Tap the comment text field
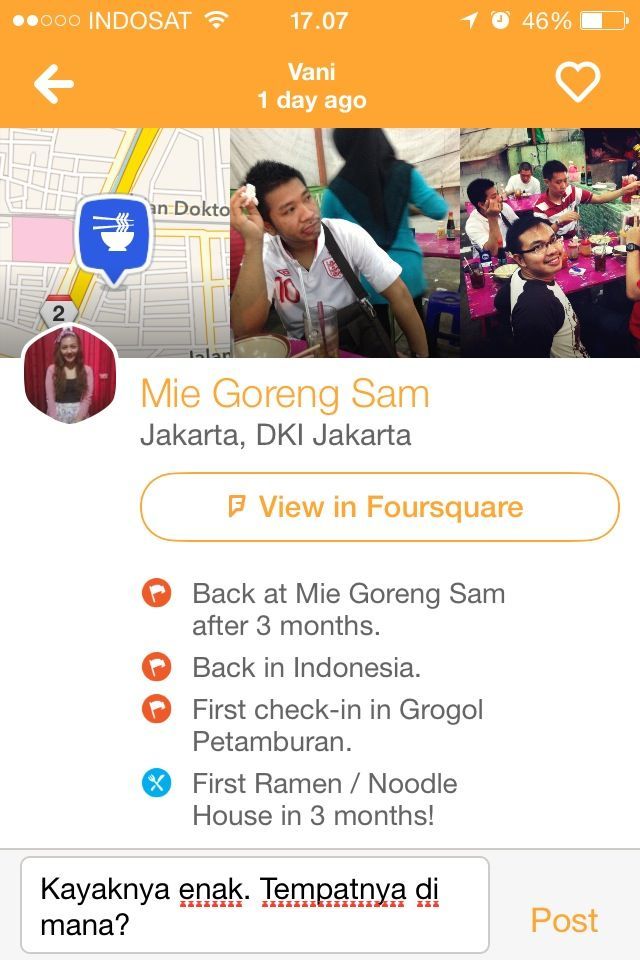This screenshot has width=640, height=960. pos(255,905)
